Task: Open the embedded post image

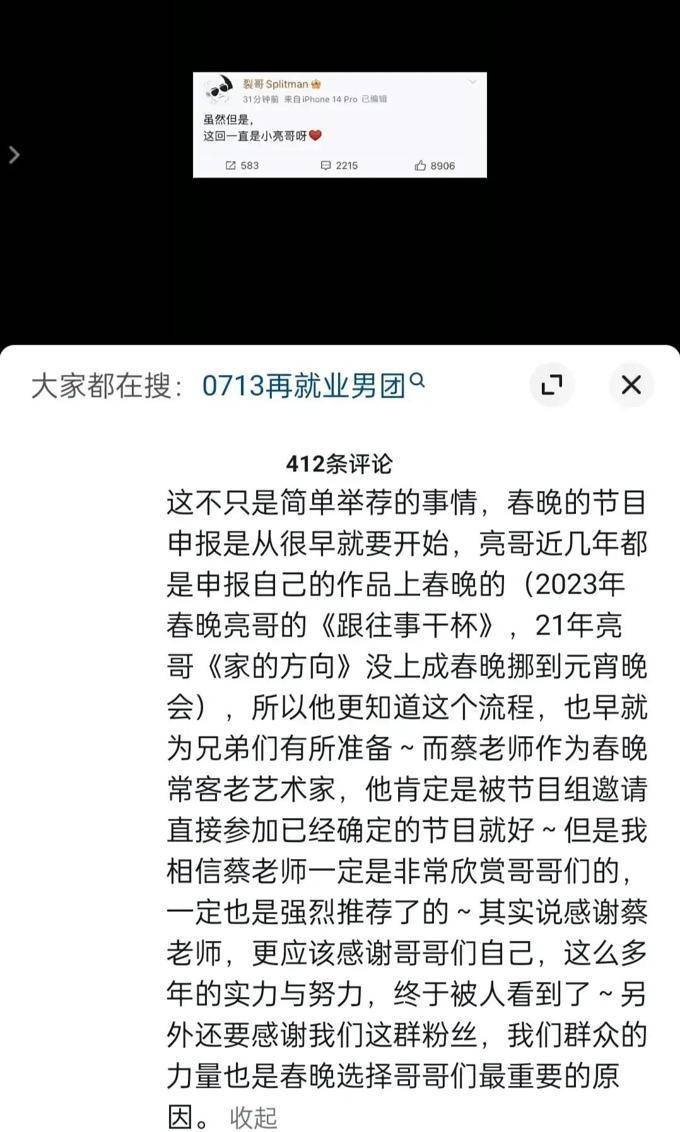Action: point(339,124)
